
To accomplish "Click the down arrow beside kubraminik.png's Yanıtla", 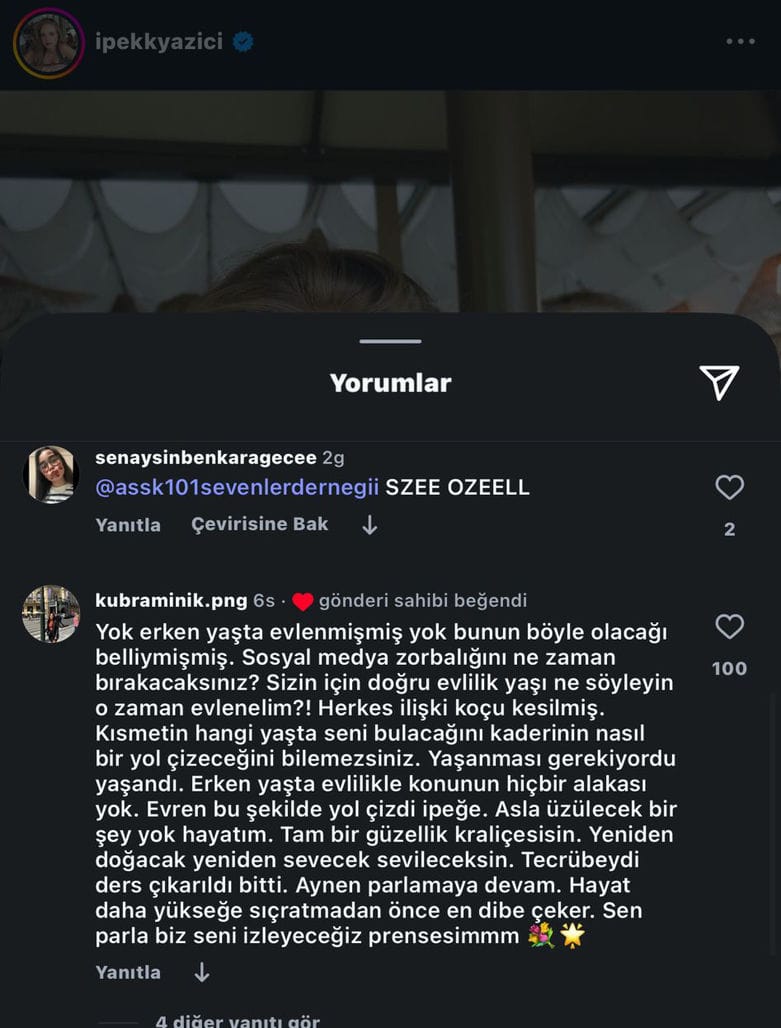I will click(203, 971).
